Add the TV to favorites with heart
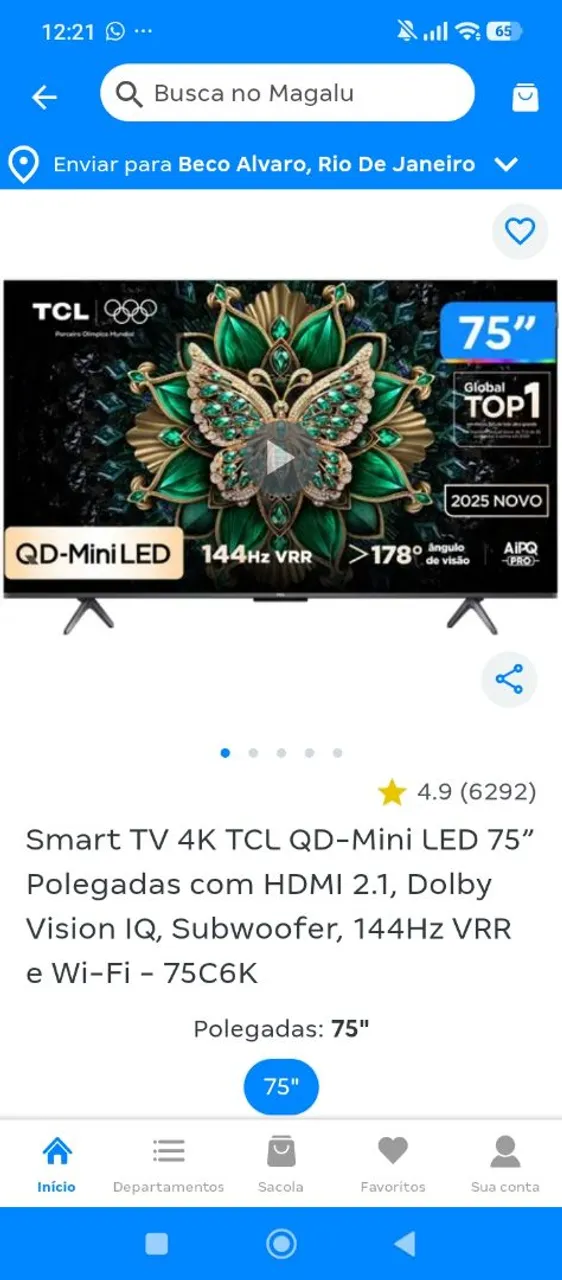 tap(520, 232)
